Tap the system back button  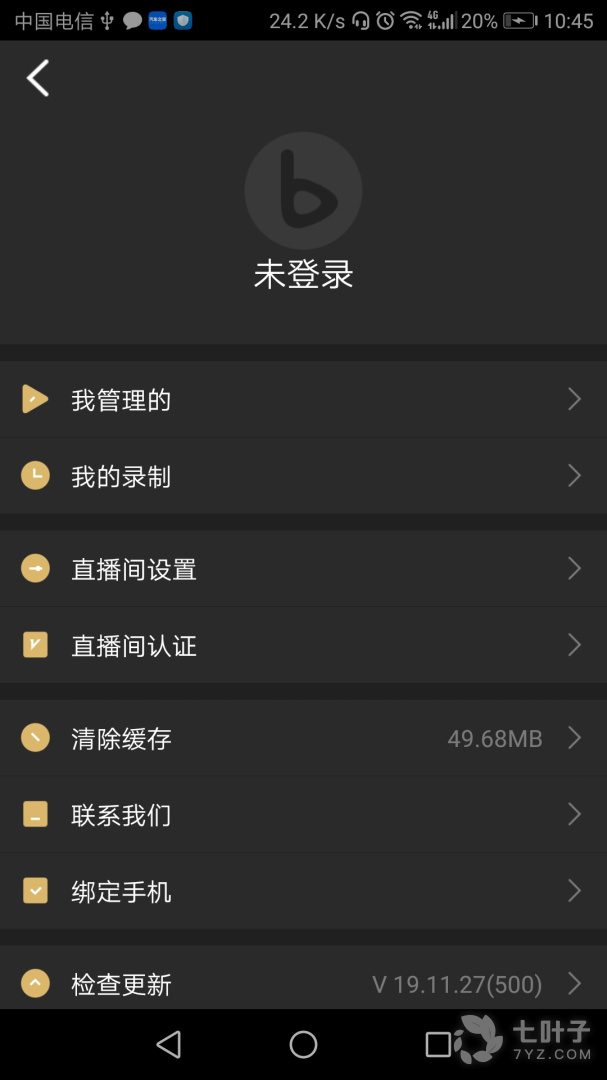coord(169,1045)
